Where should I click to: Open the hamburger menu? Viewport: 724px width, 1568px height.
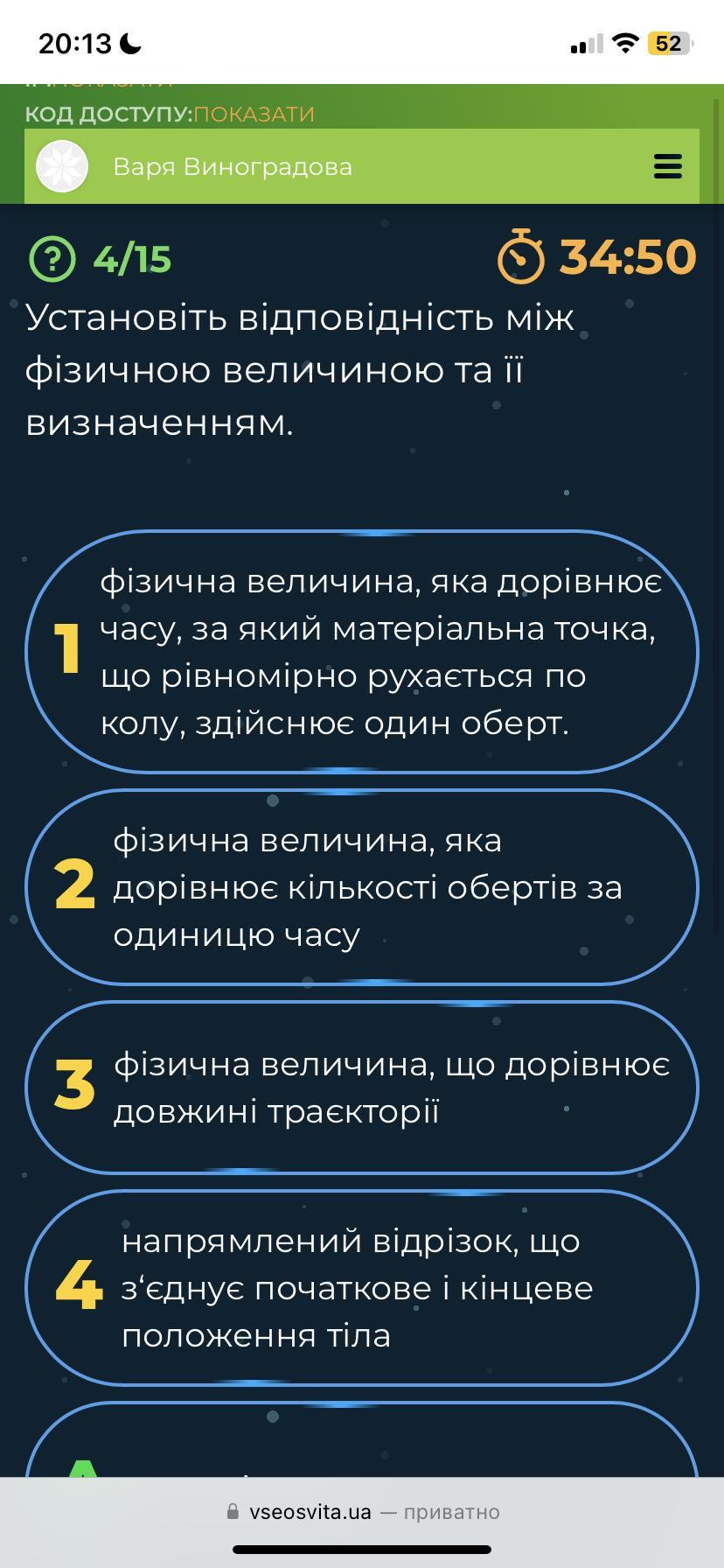pyautogui.click(x=667, y=166)
